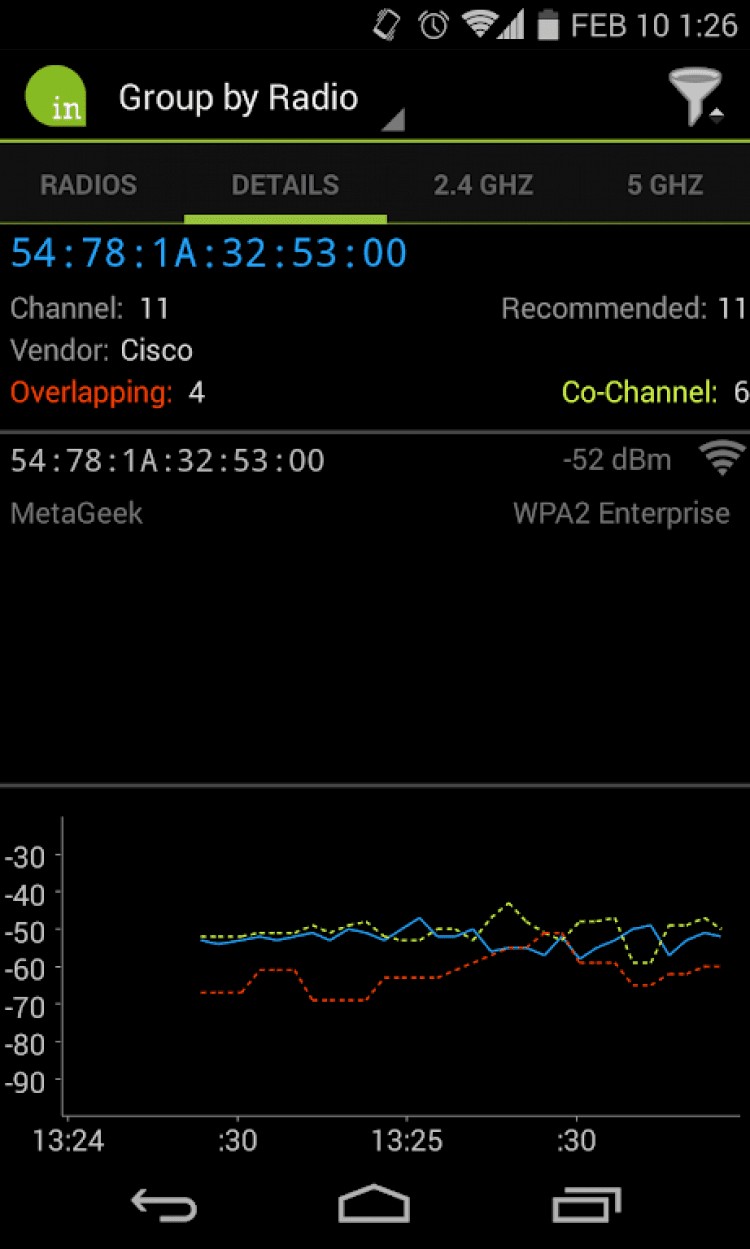The height and width of the screenshot is (1249, 750).
Task: View the 5 GHz tab
Action: [665, 185]
